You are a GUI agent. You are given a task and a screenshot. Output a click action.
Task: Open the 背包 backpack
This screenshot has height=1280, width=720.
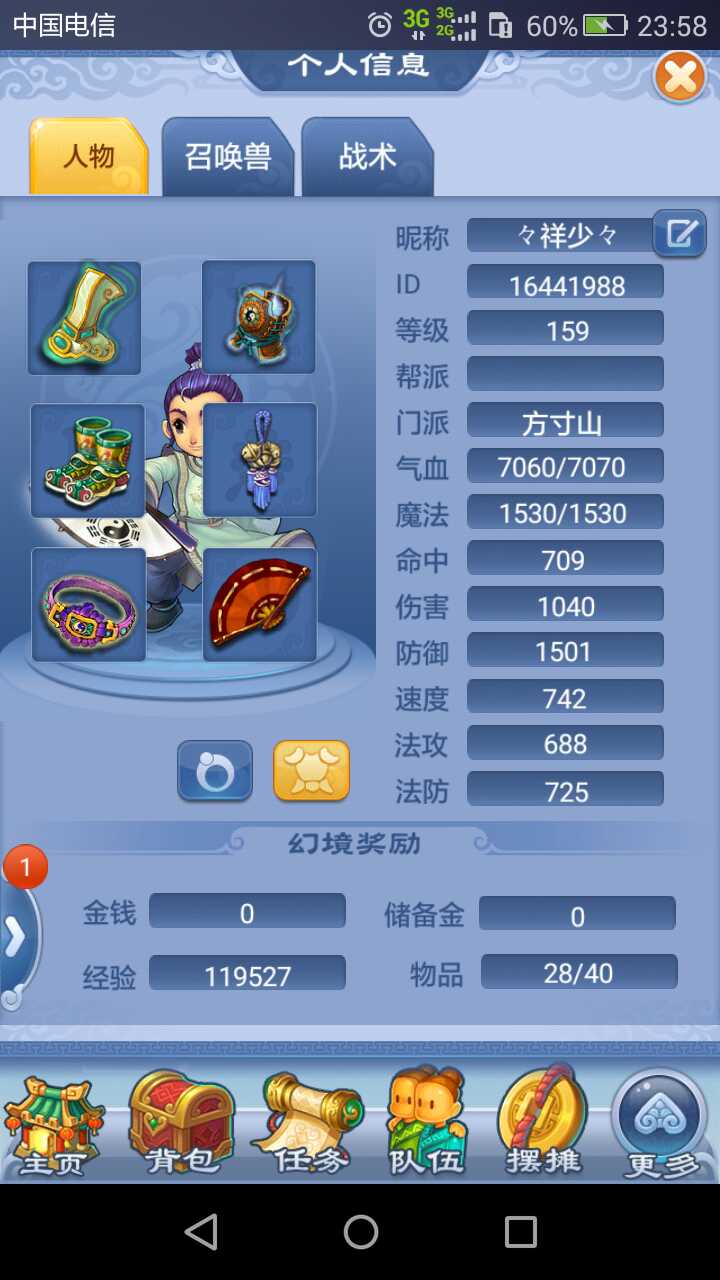coord(181,1125)
